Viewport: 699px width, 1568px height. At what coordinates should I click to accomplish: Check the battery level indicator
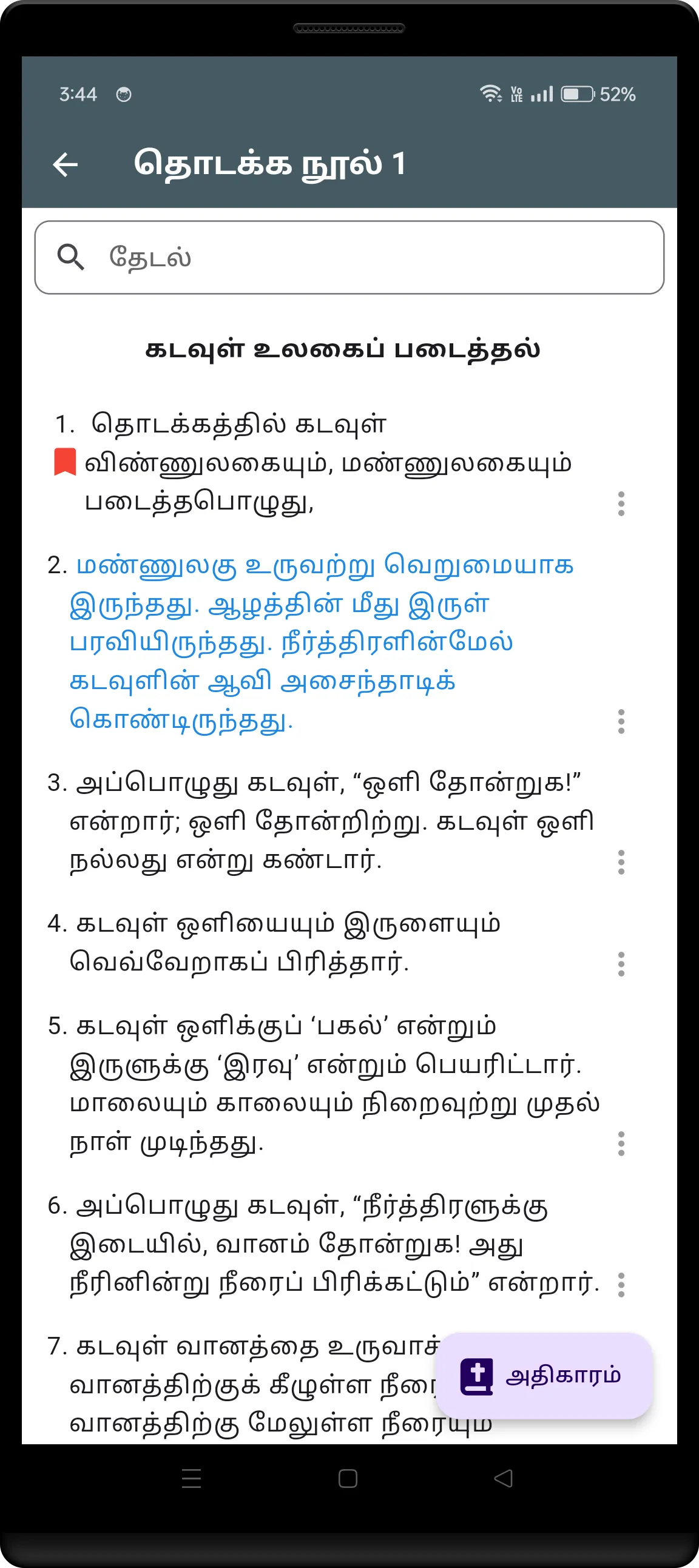[577, 93]
